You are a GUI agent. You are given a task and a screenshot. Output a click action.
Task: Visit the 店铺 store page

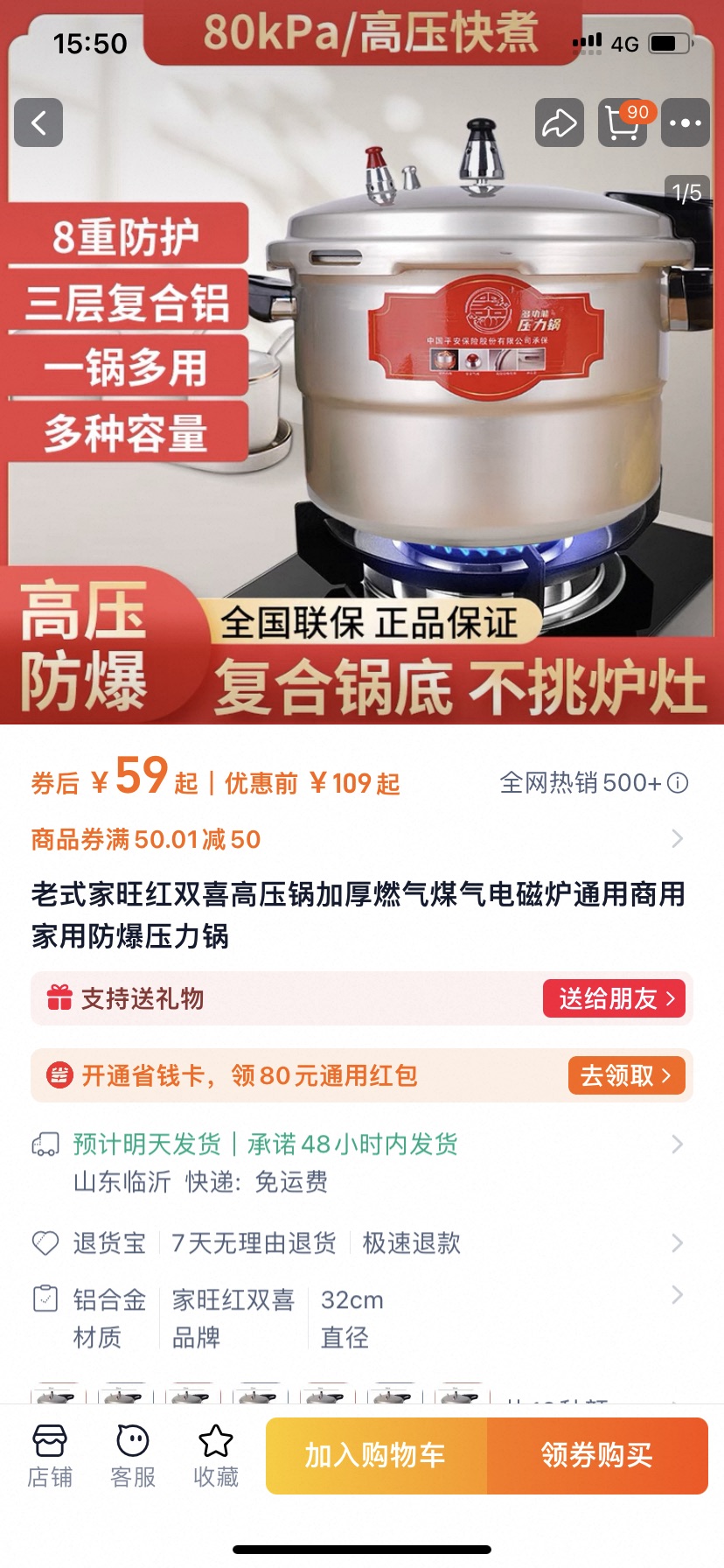(50, 1456)
